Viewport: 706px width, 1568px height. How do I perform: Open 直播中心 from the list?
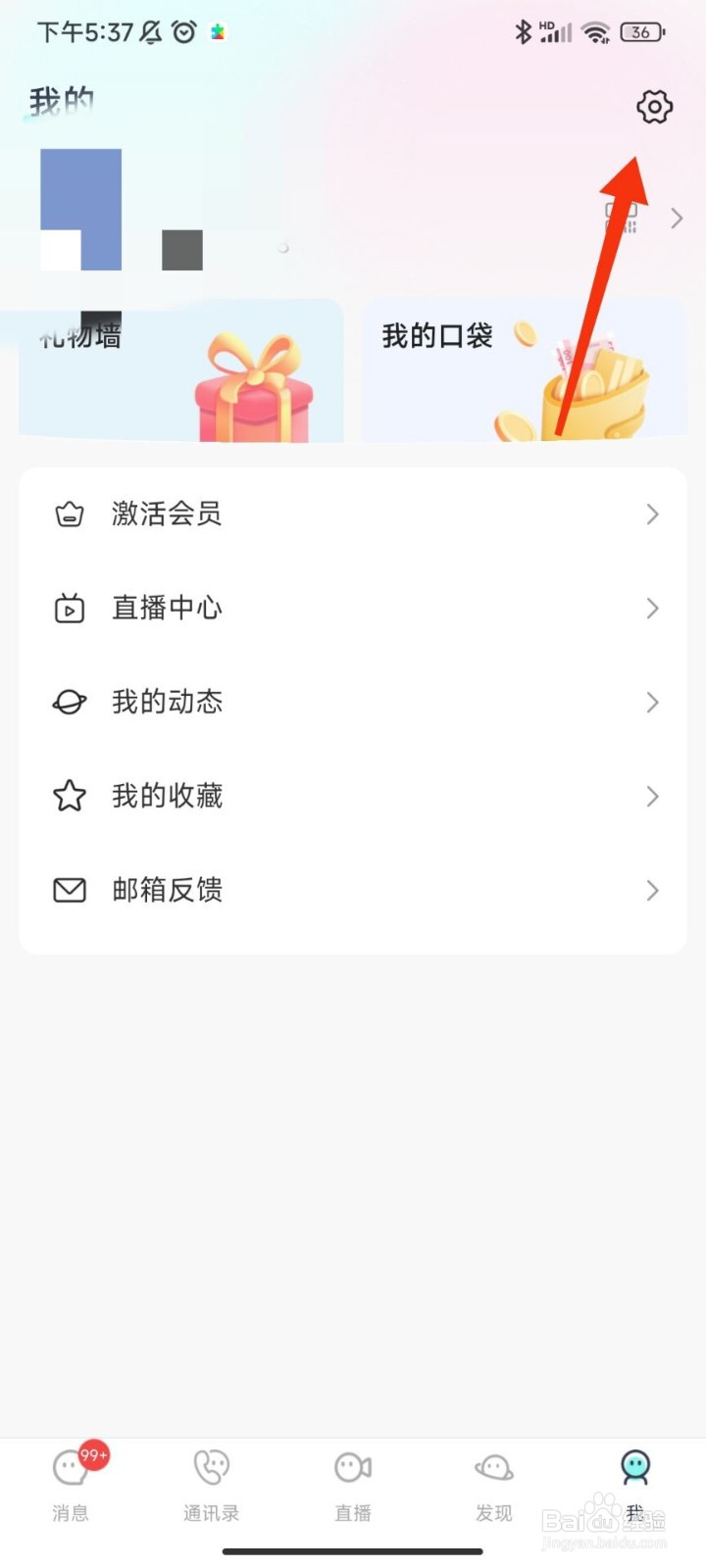167,608
